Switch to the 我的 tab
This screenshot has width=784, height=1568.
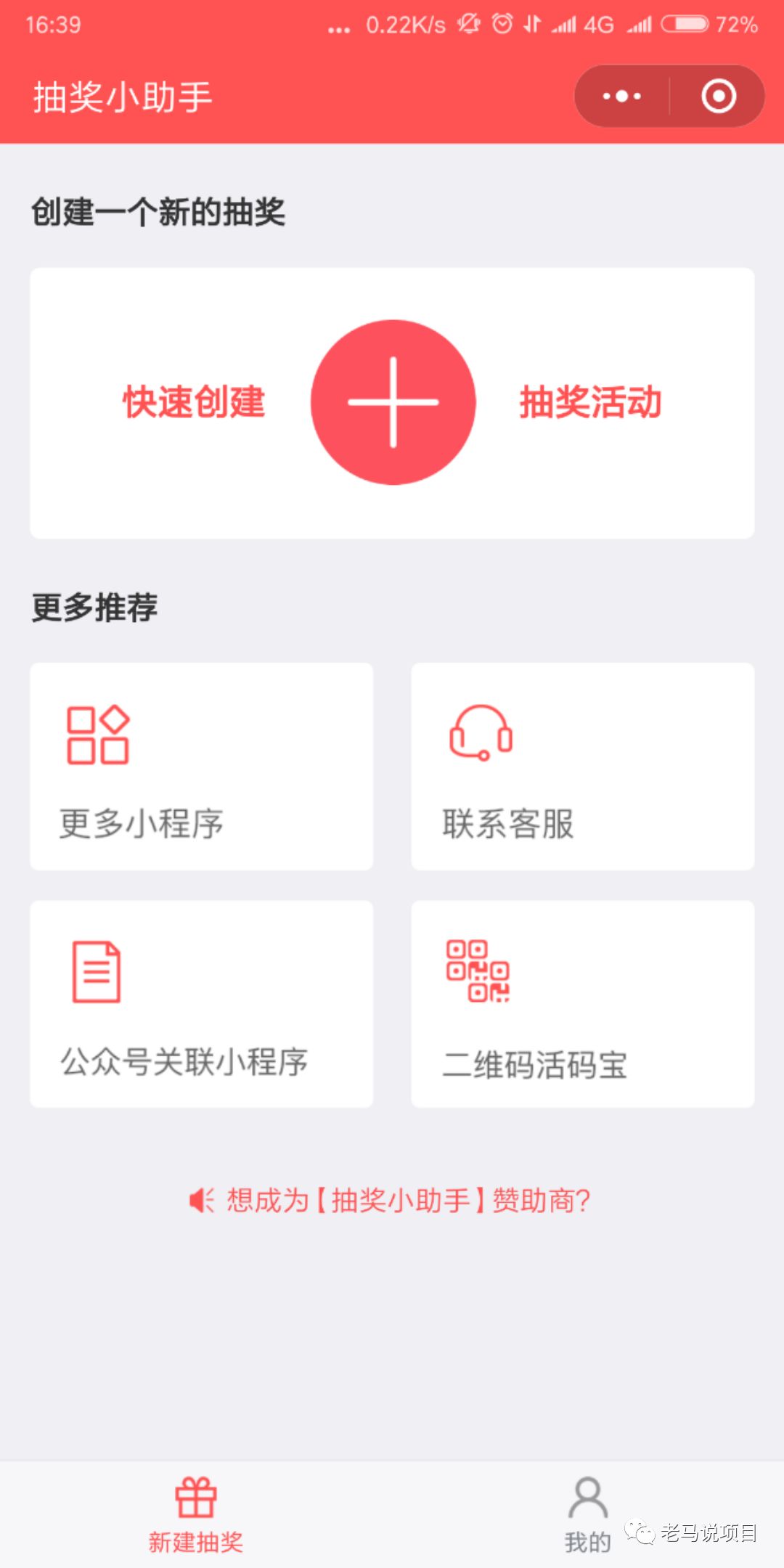coord(587,1515)
